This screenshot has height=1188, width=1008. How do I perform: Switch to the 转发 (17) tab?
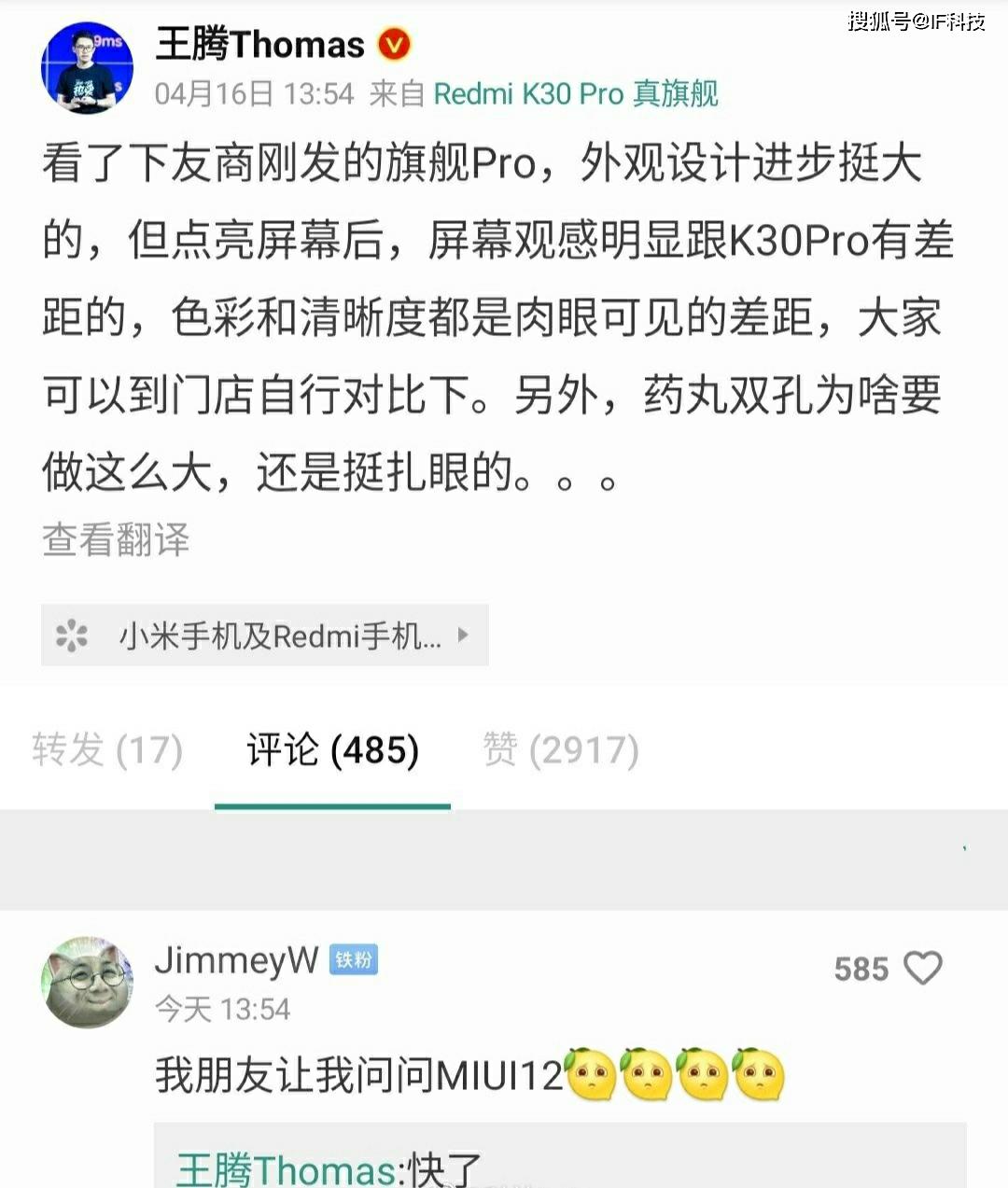107,750
